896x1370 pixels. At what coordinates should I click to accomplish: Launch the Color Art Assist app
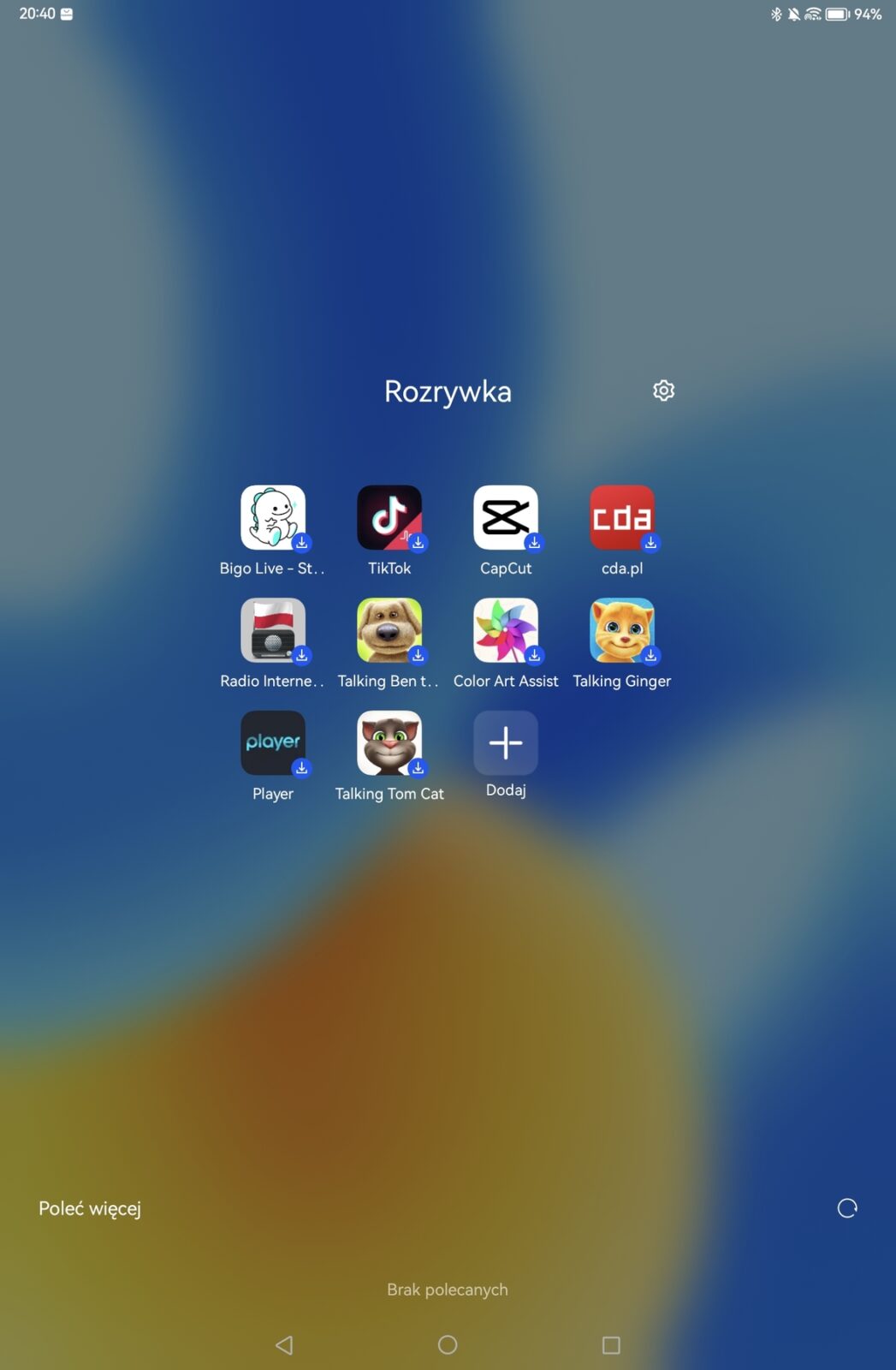(506, 630)
